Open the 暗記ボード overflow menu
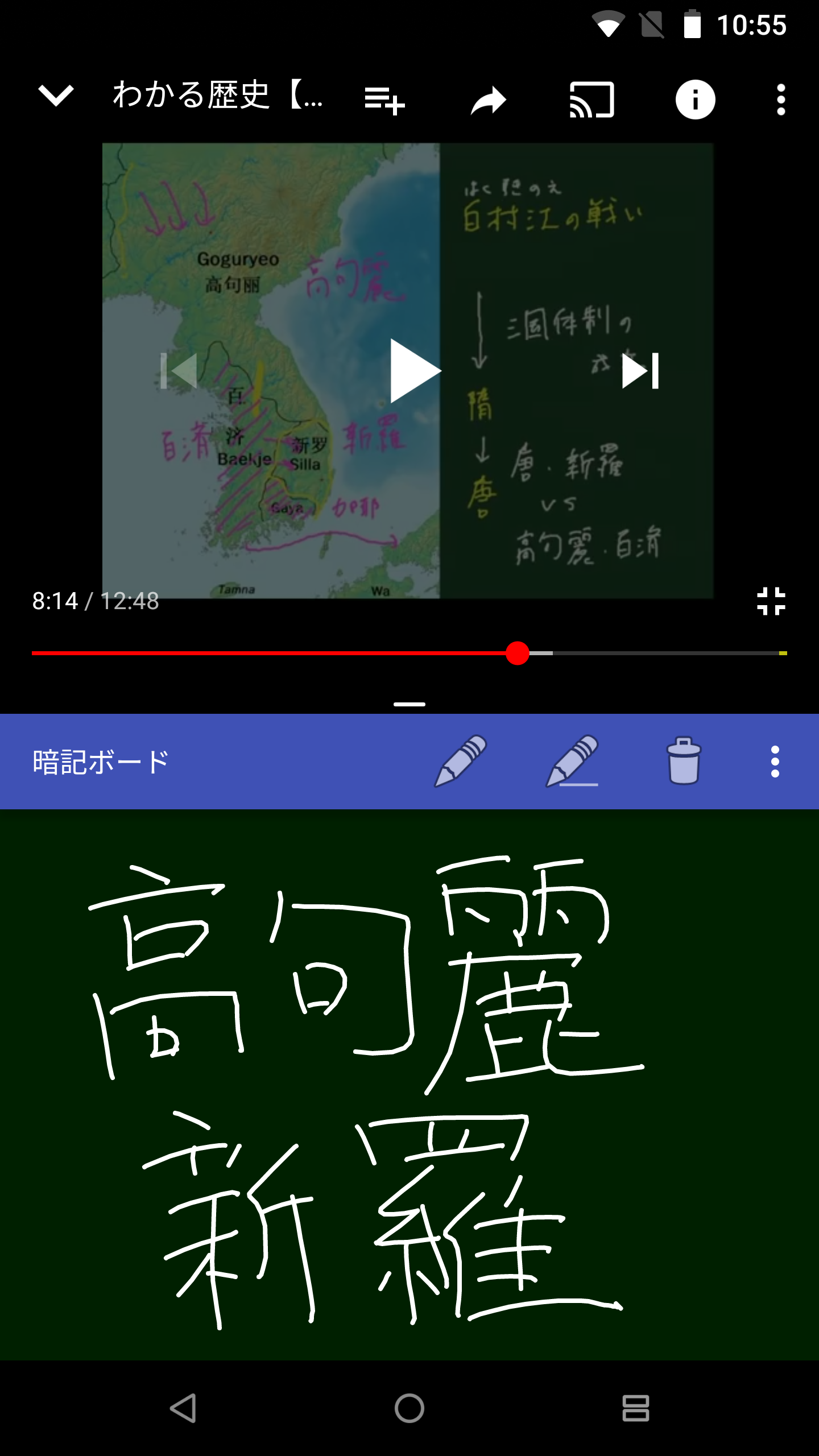 (x=775, y=762)
